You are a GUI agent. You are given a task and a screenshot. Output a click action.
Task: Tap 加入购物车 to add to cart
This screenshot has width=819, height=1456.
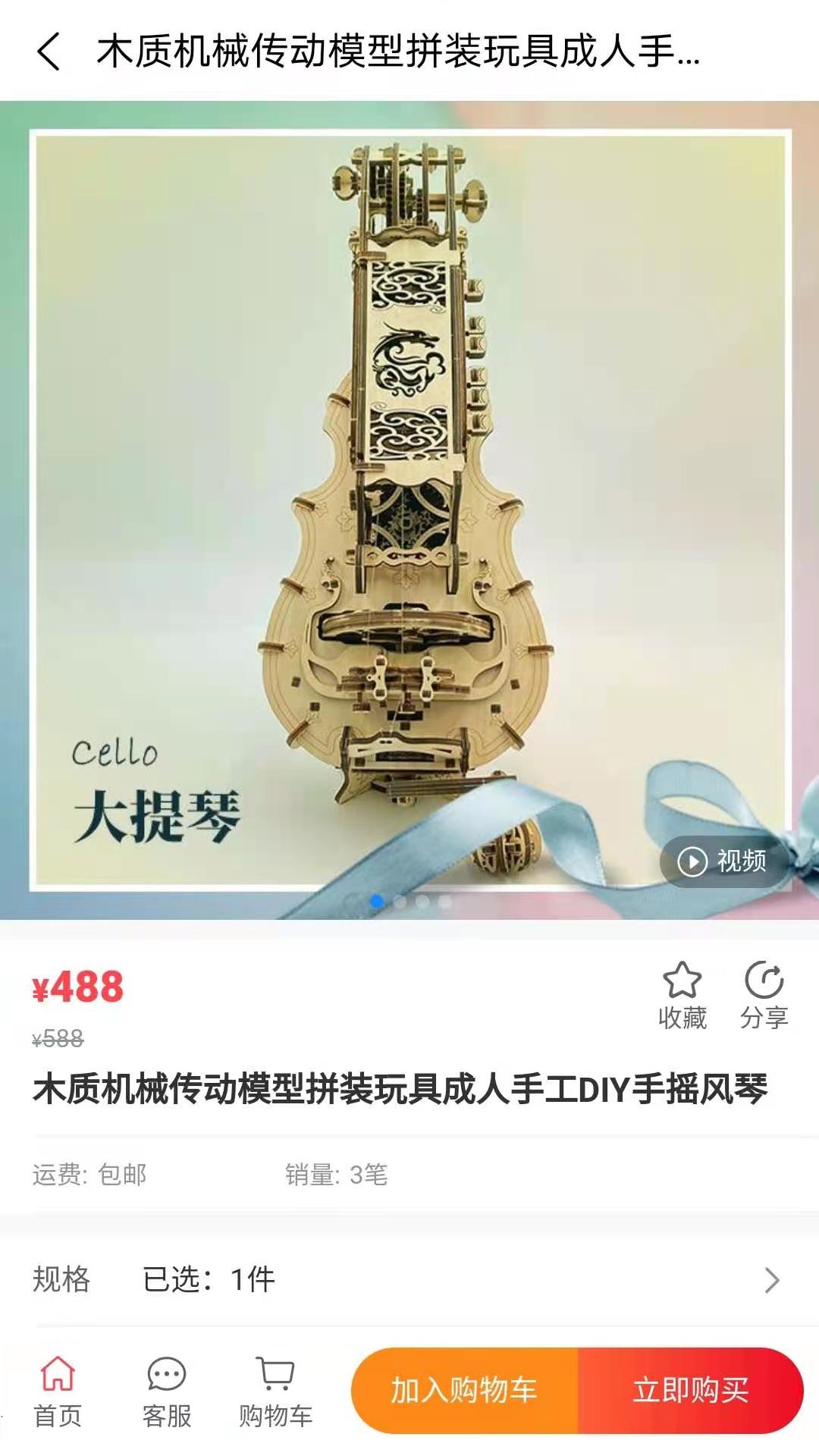click(464, 1391)
